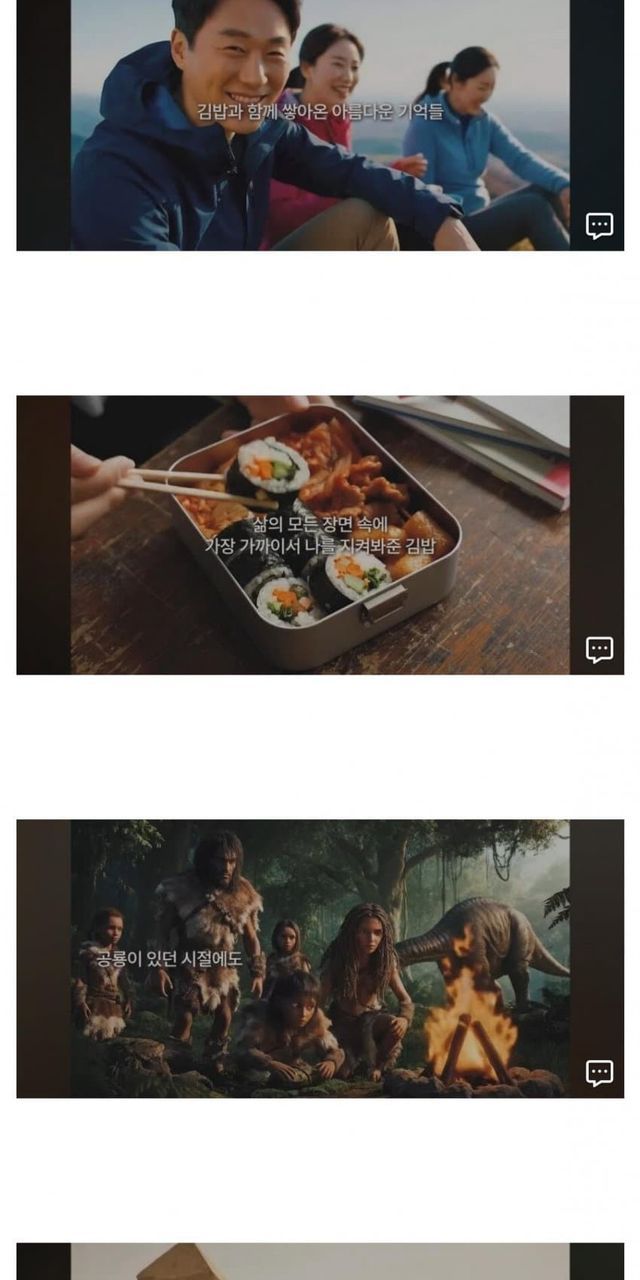Viewport: 640px width, 1280px height.
Task: Open comment icon on the hikers image
Action: click(599, 226)
